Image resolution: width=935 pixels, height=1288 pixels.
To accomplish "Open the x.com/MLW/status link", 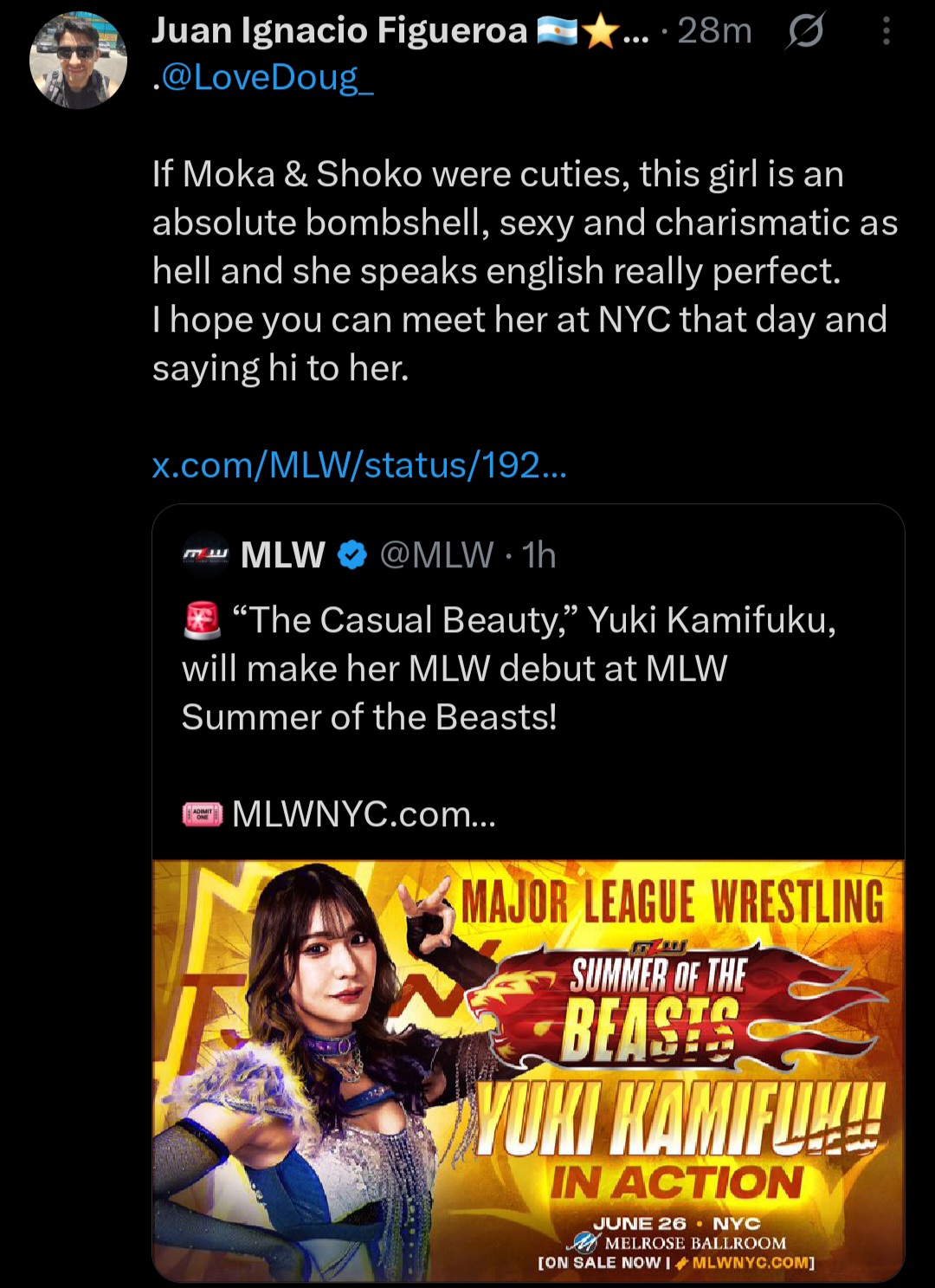I will click(x=359, y=465).
